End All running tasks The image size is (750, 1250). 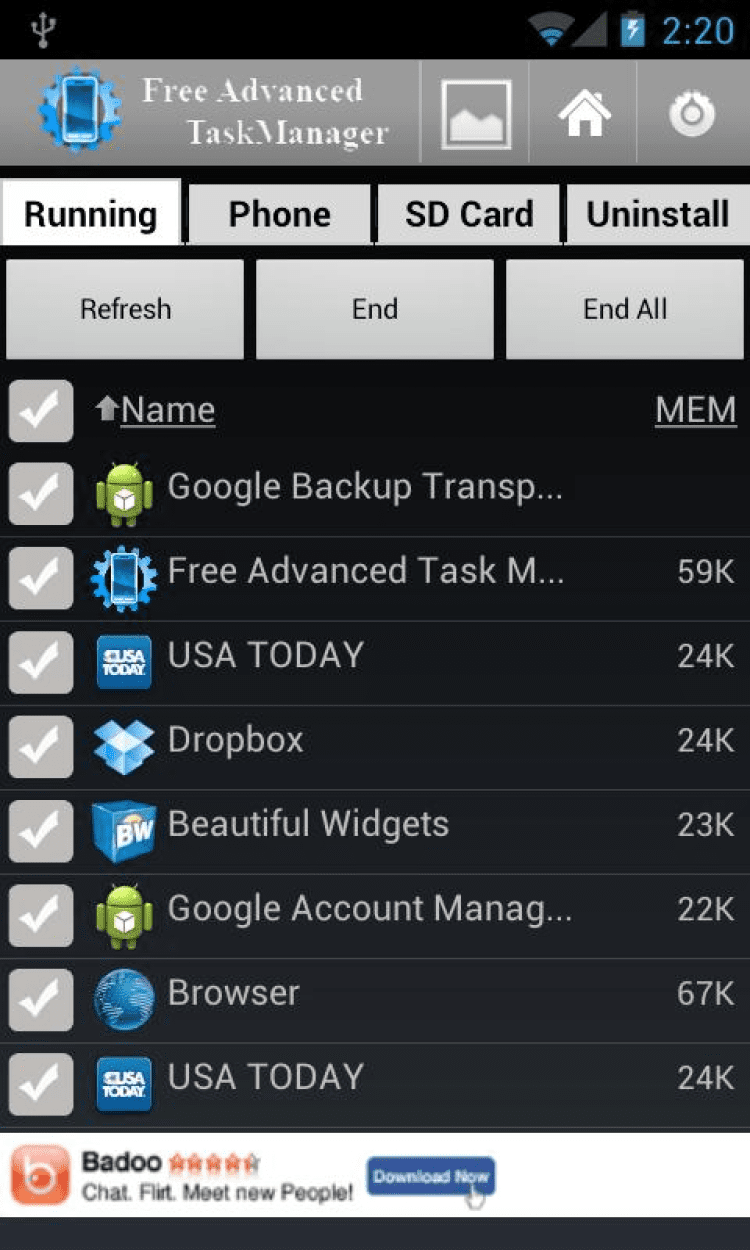pyautogui.click(x=625, y=309)
